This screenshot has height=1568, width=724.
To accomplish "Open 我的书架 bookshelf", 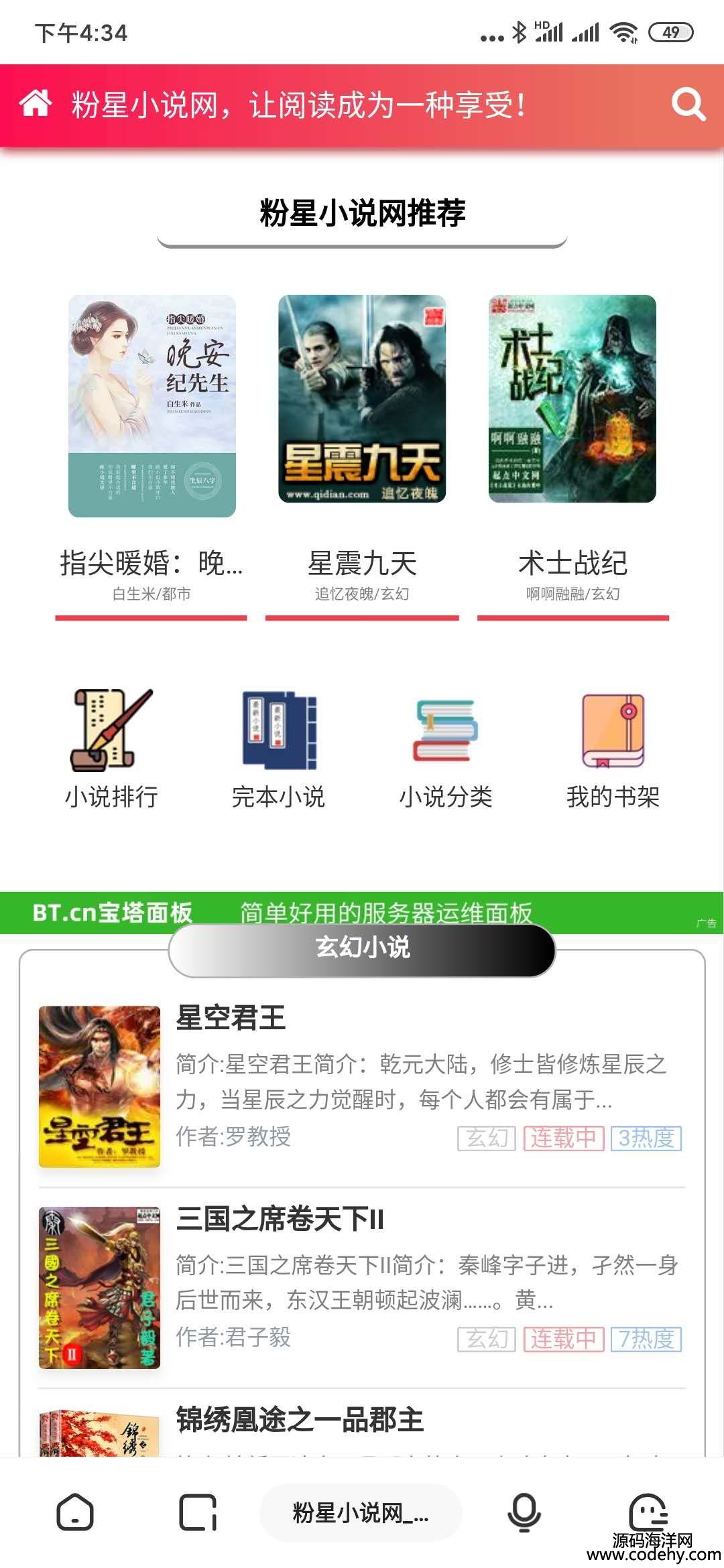I will (x=613, y=748).
